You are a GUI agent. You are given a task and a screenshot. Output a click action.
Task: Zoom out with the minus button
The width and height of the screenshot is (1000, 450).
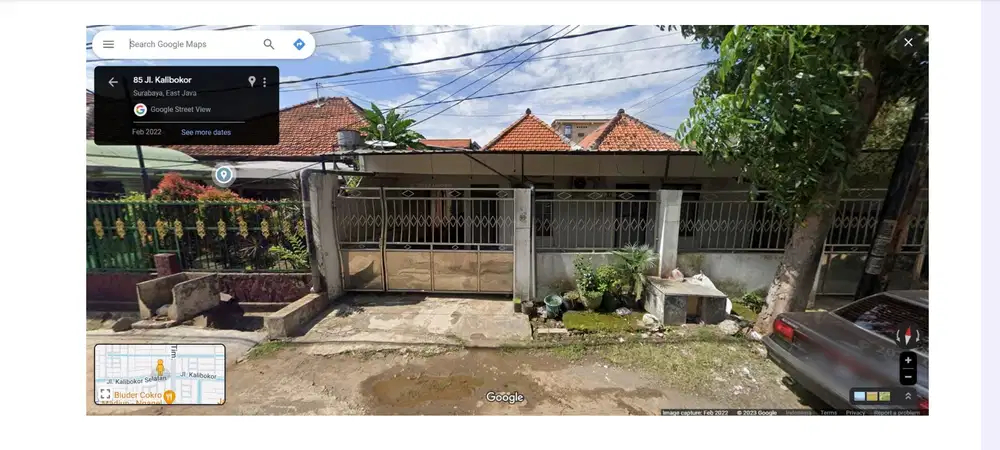click(x=908, y=377)
